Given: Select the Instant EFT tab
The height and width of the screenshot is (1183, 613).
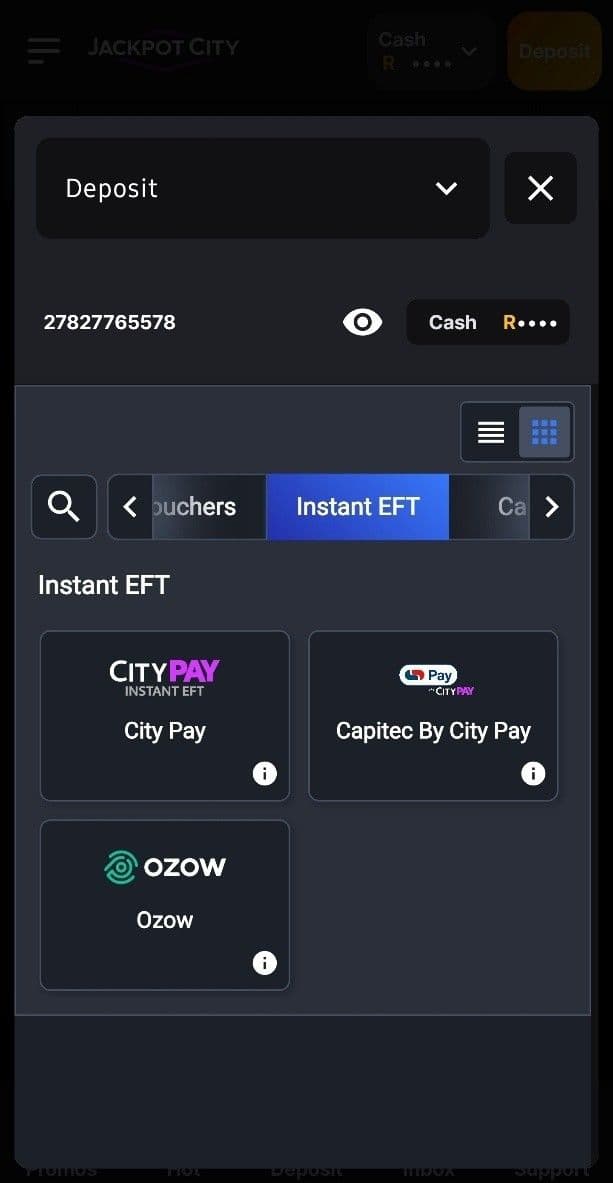Looking at the screenshot, I should pos(357,507).
